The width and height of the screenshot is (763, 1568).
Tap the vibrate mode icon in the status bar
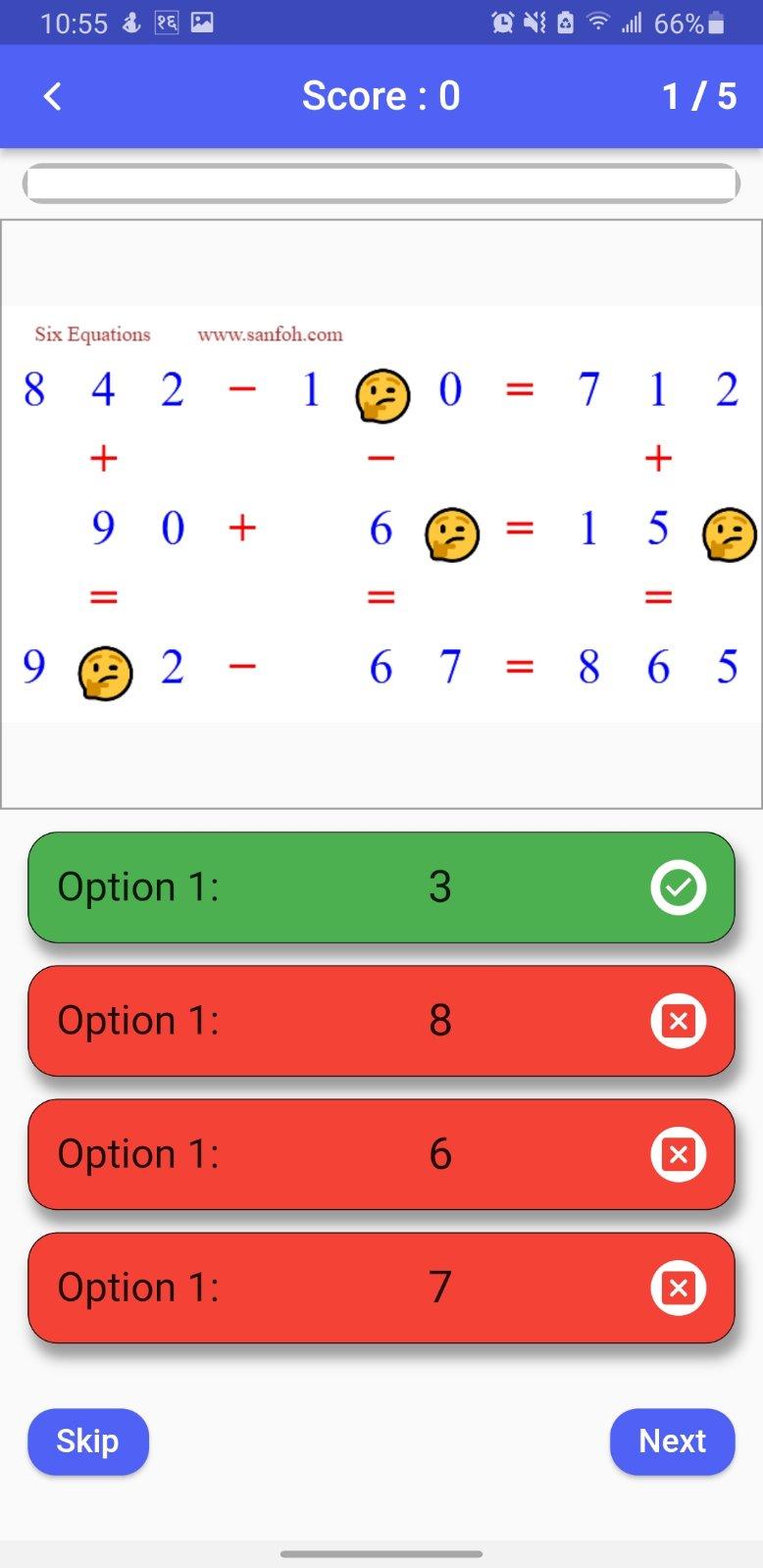pyautogui.click(x=535, y=21)
